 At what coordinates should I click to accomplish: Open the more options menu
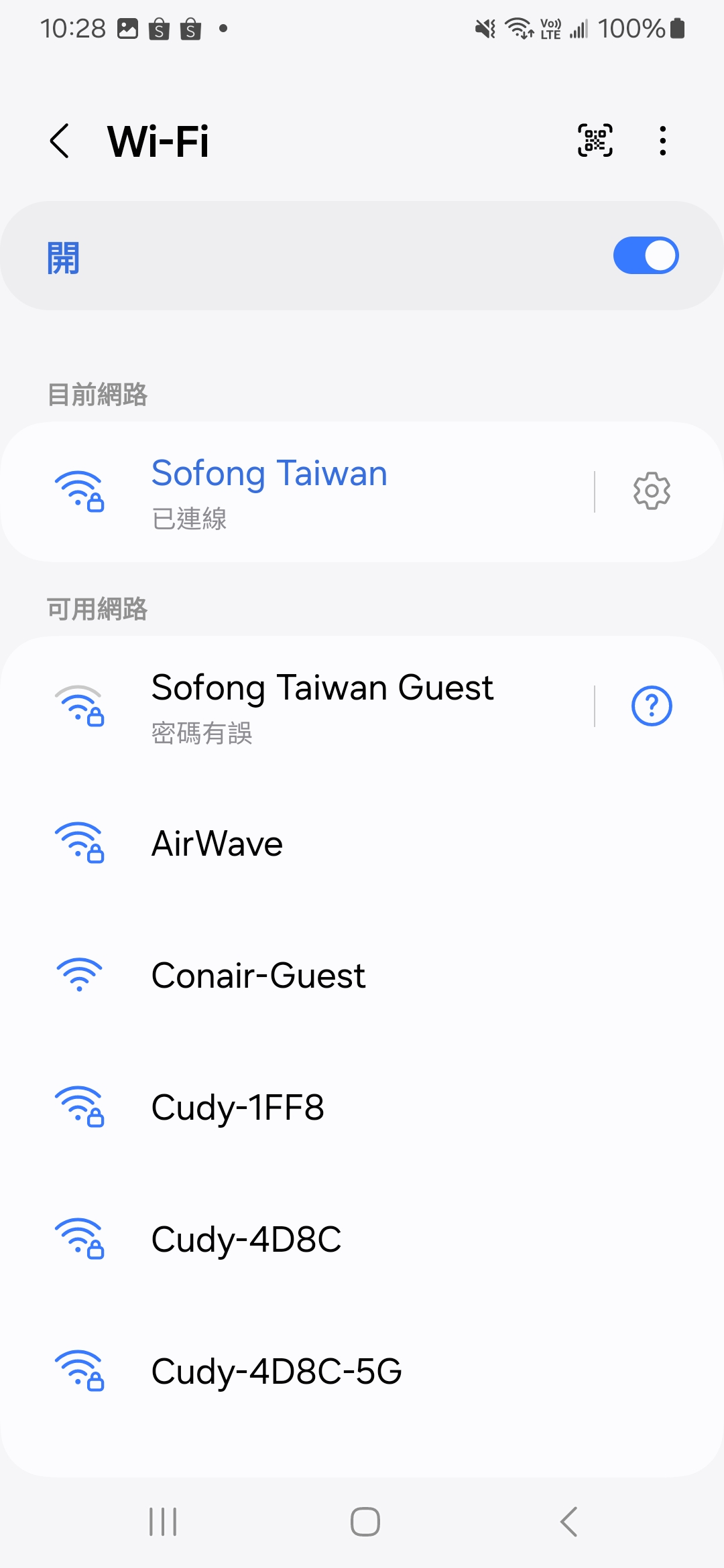pos(662,141)
